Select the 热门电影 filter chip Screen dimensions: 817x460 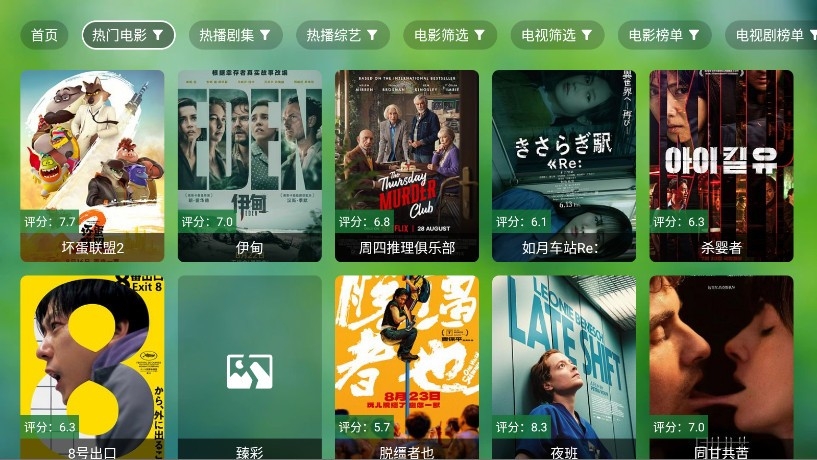coord(128,35)
